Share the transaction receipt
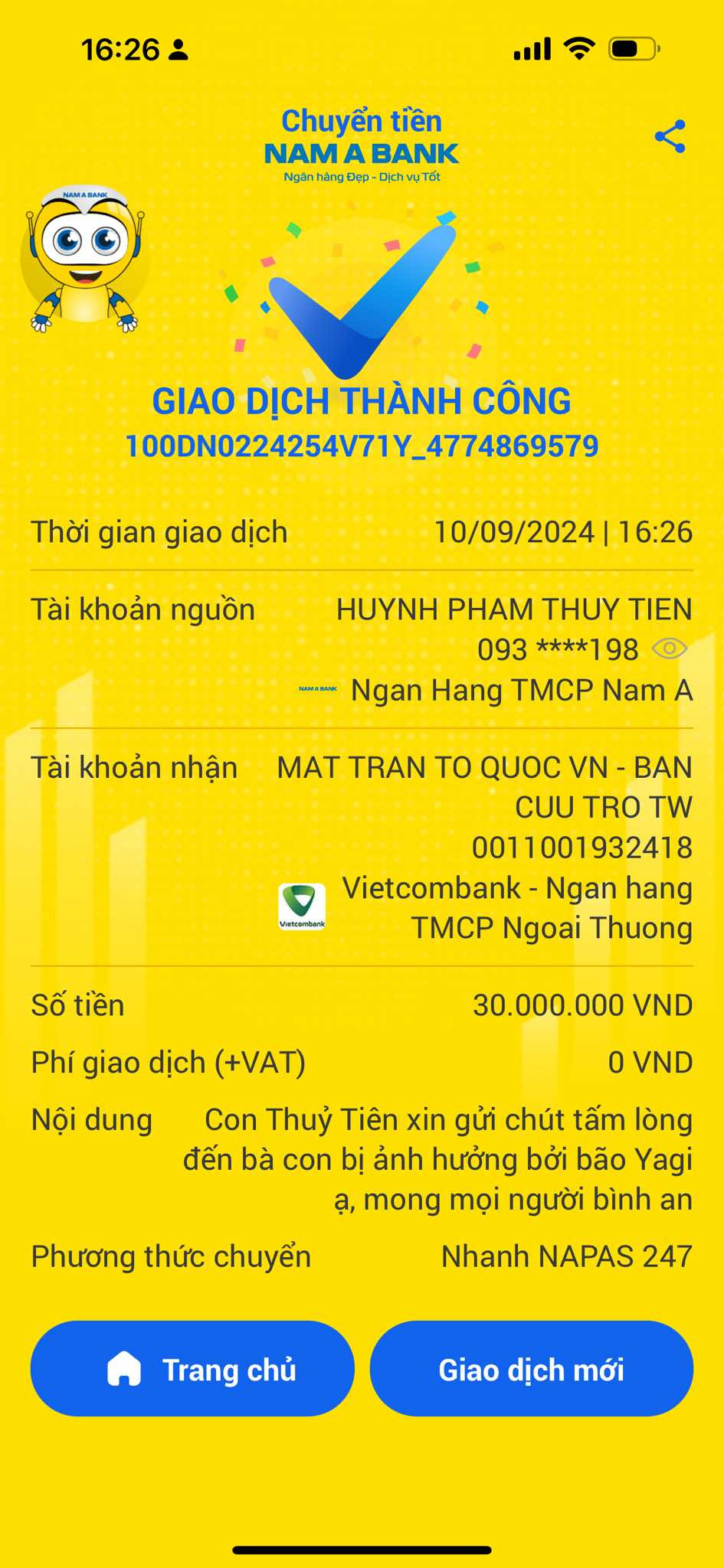This screenshot has height=1568, width=724. [x=670, y=136]
